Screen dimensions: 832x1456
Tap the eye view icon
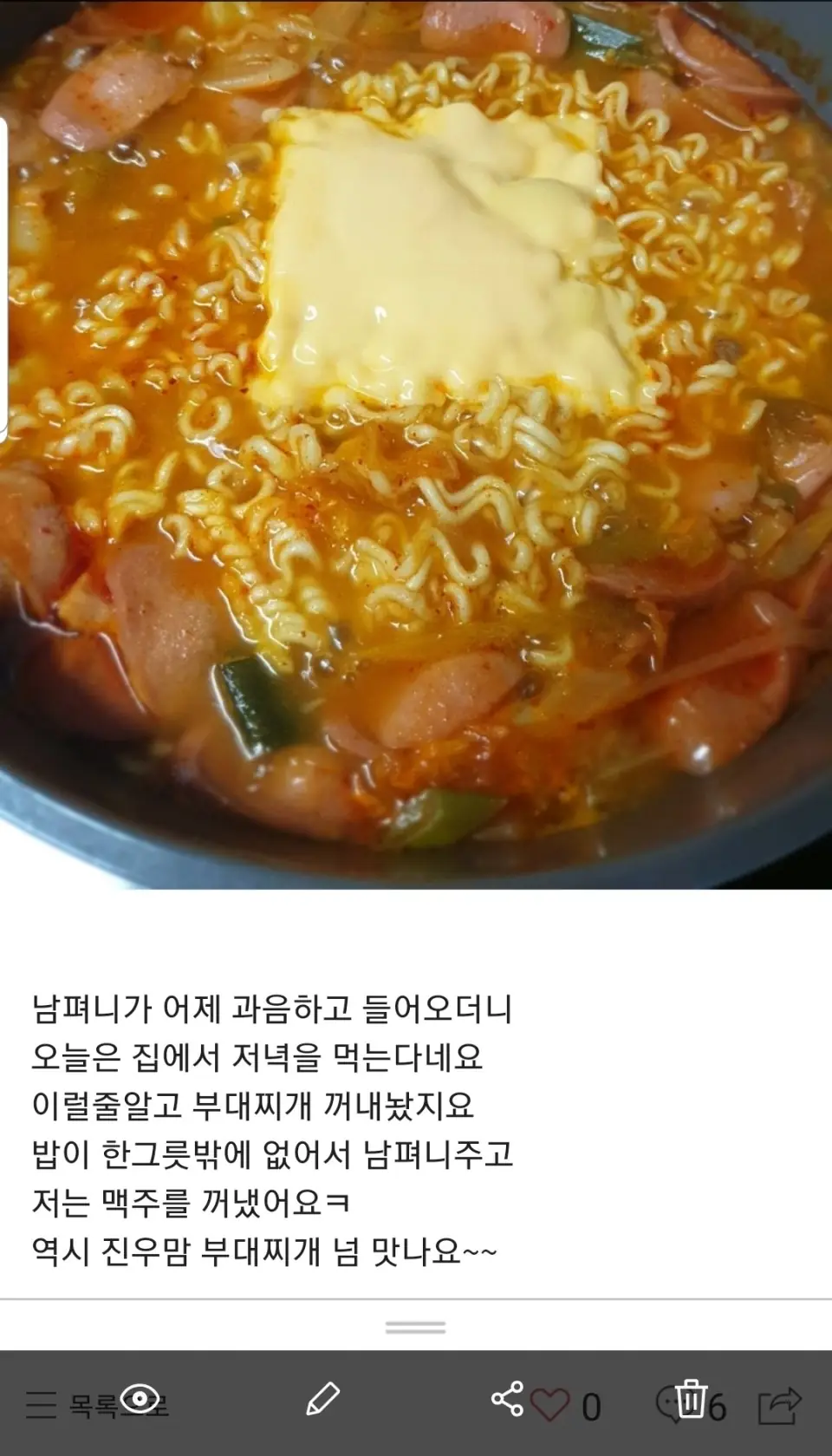[140, 1398]
